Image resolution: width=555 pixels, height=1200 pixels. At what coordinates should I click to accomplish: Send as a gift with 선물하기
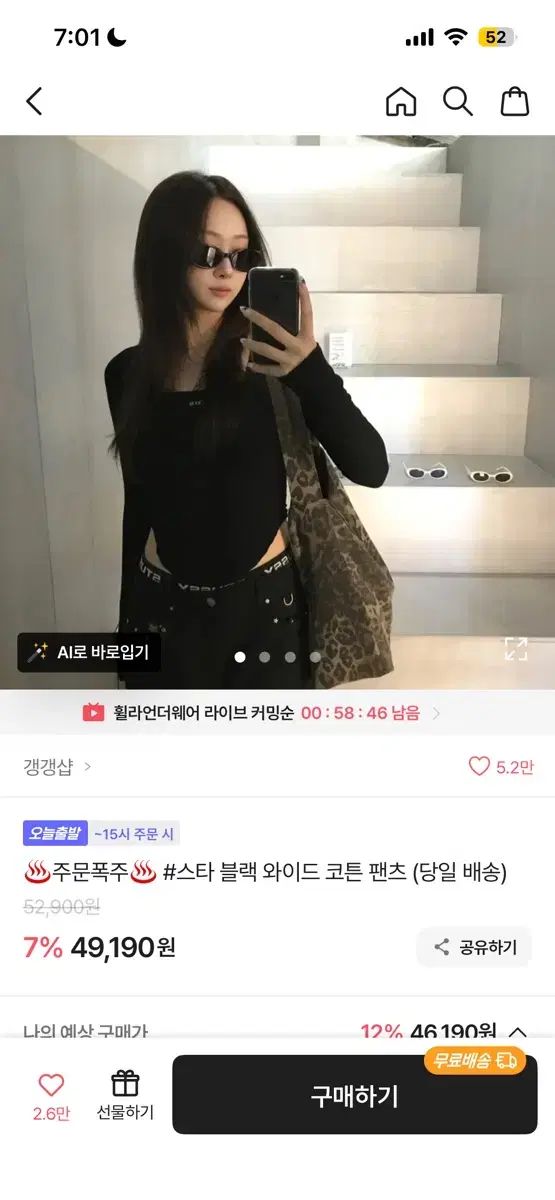125,1096
